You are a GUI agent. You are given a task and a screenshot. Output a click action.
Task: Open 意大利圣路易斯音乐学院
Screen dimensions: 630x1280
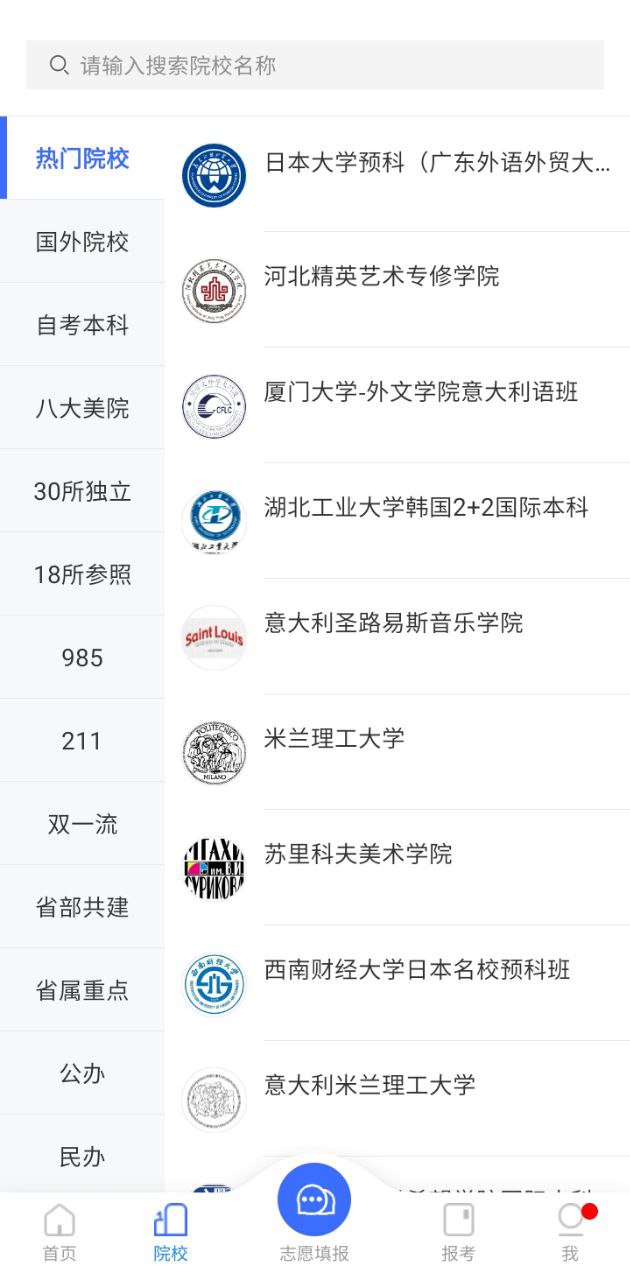coord(397,637)
